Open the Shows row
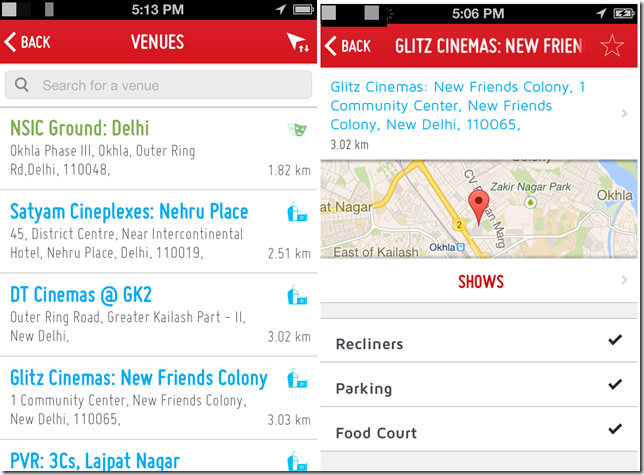Viewport: 644px width, 475px height. point(480,282)
